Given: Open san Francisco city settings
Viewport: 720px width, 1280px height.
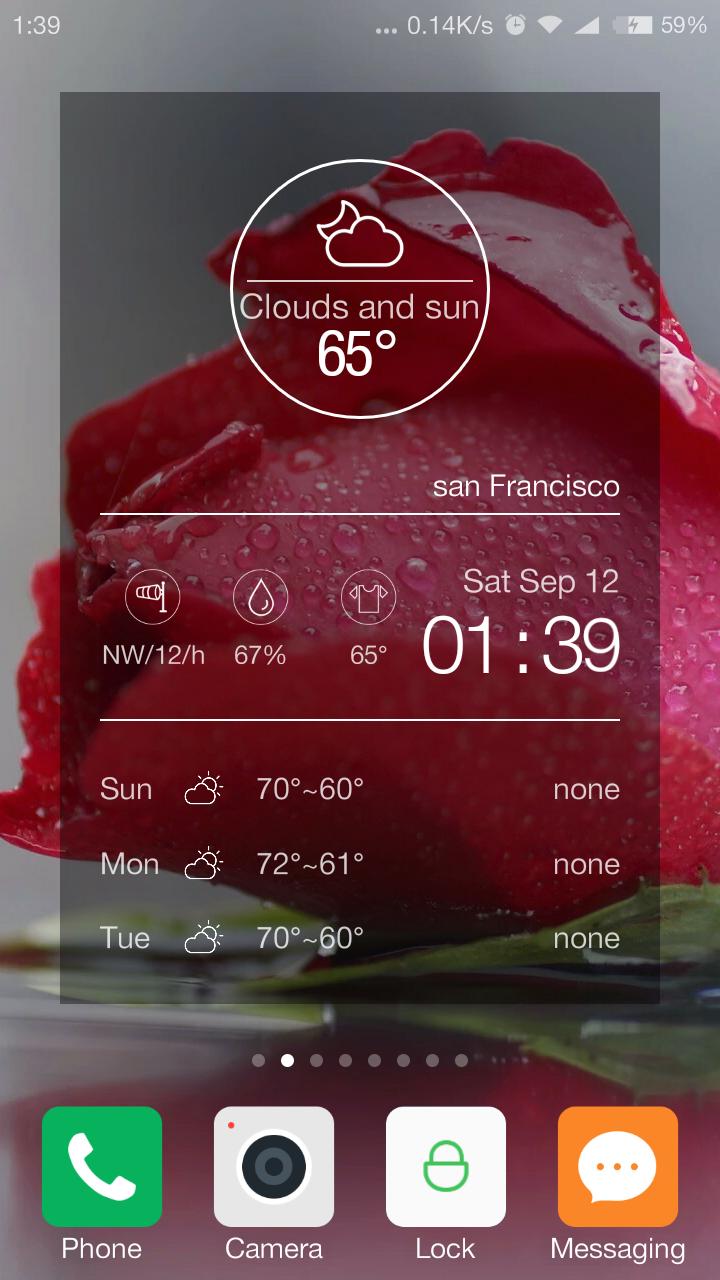Looking at the screenshot, I should coord(526,487).
